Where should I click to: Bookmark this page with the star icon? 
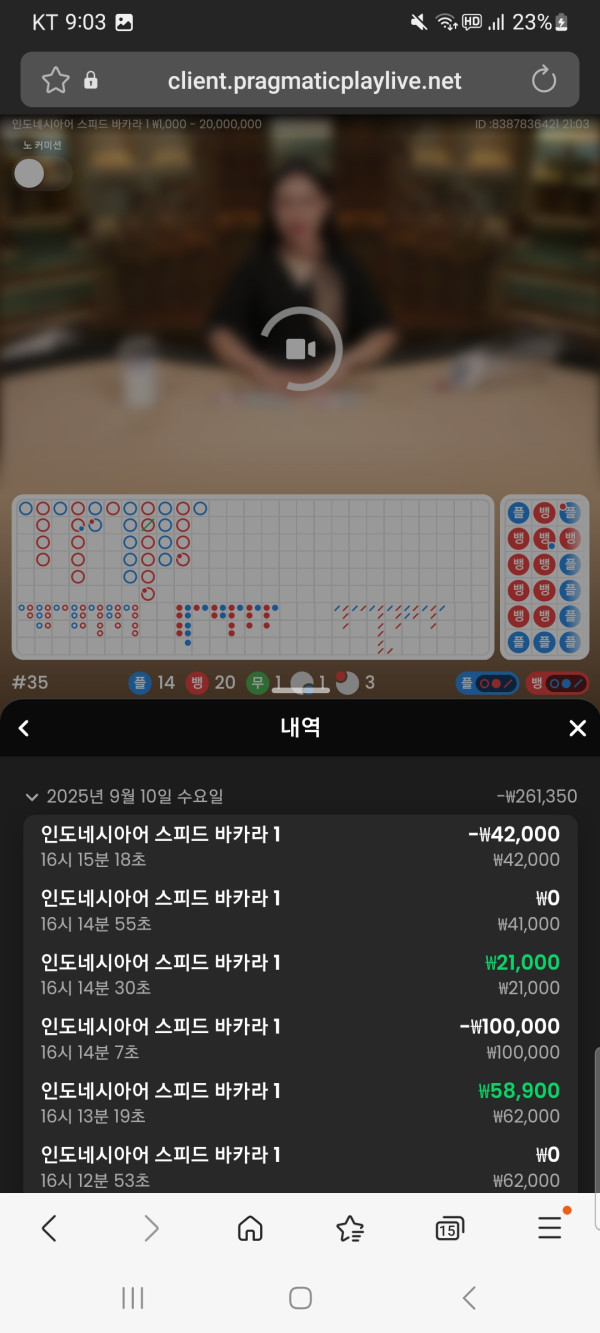coord(56,80)
